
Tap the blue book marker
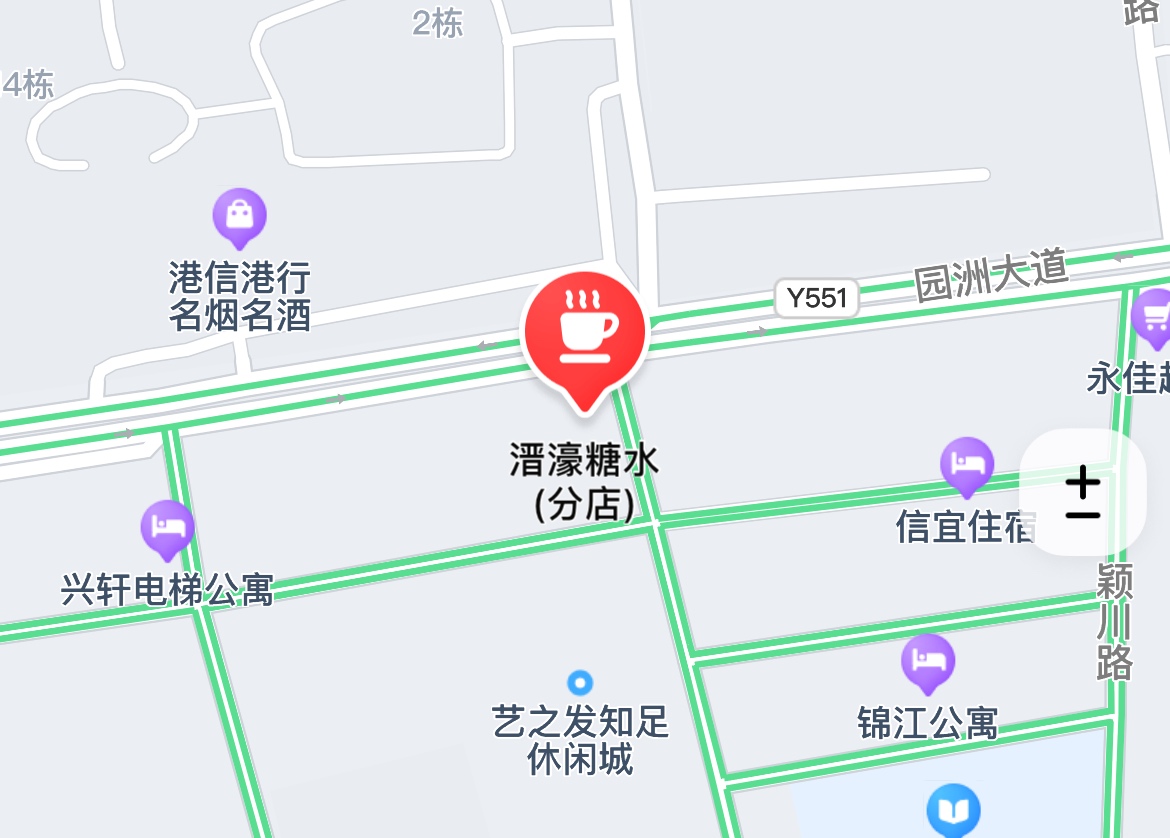(x=952, y=809)
